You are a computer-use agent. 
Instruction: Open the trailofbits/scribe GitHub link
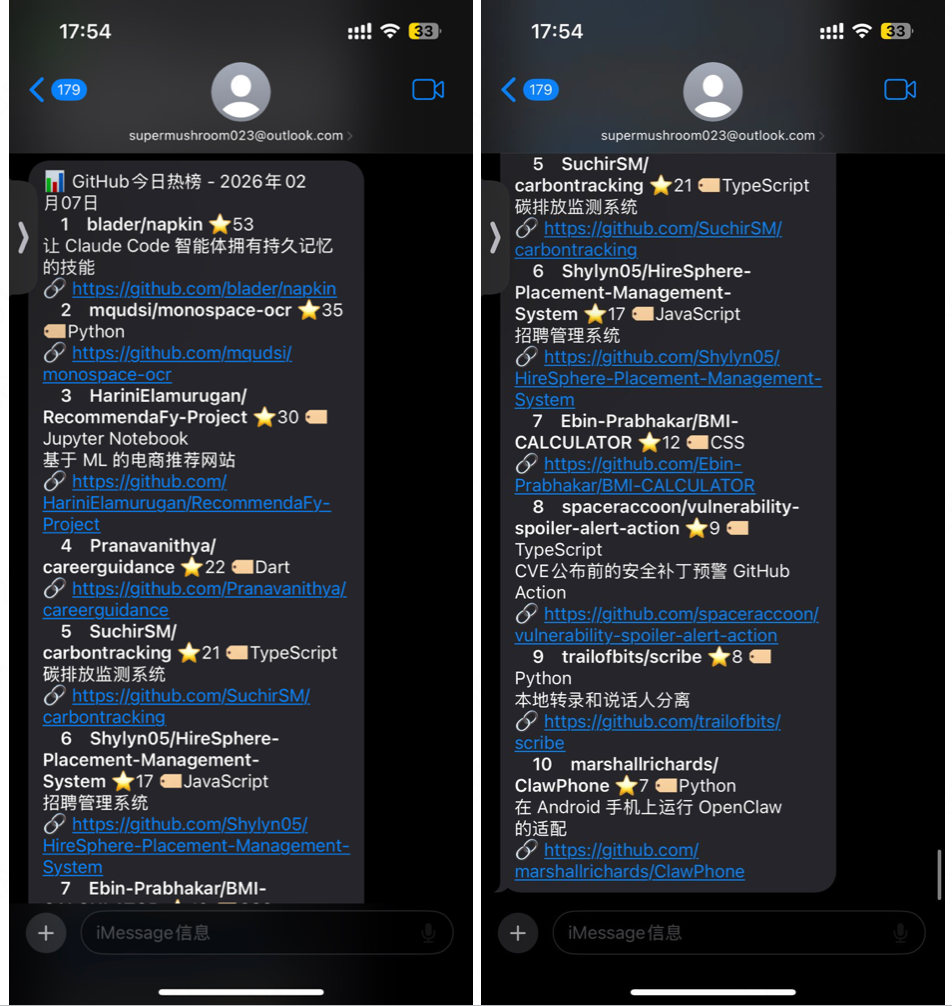pyautogui.click(x=662, y=722)
